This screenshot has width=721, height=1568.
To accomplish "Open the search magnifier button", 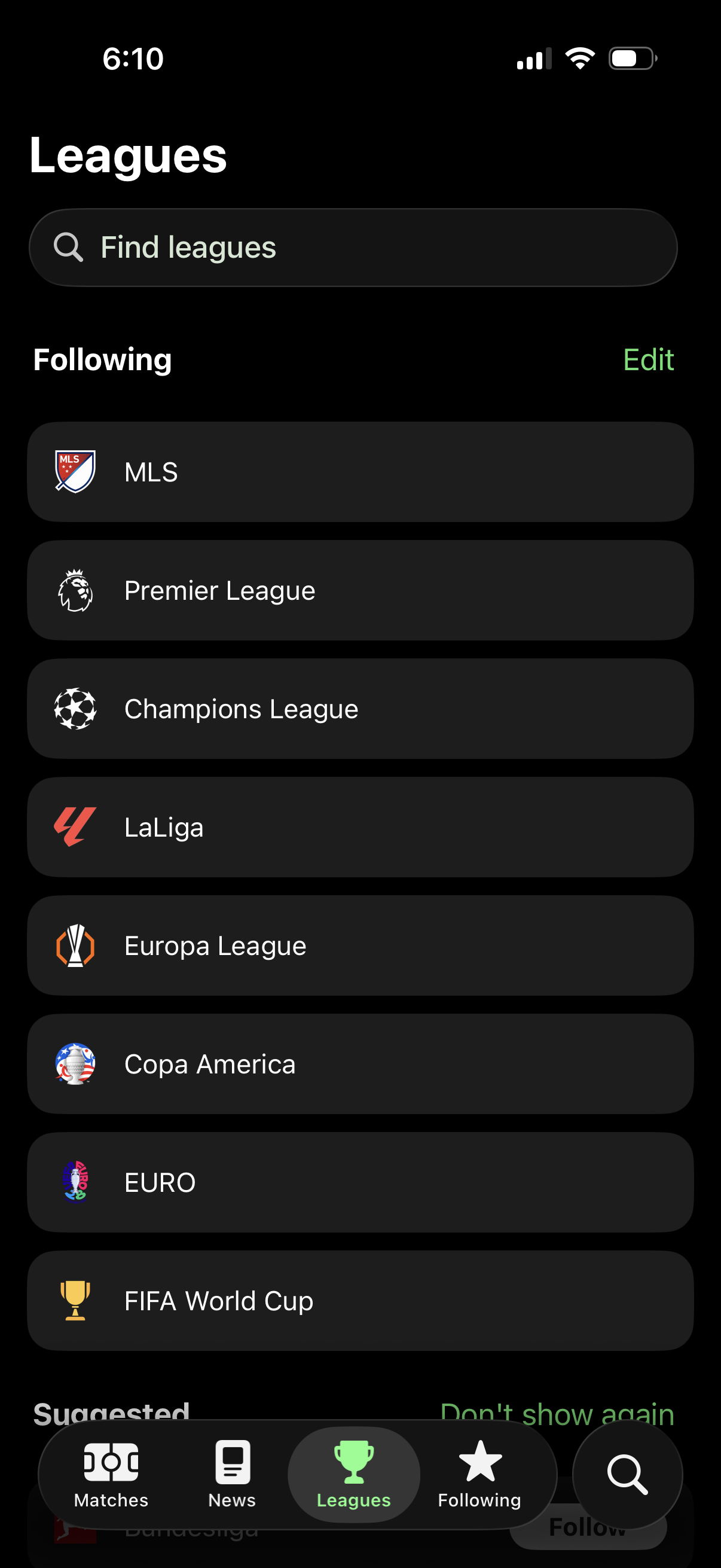I will click(627, 1474).
